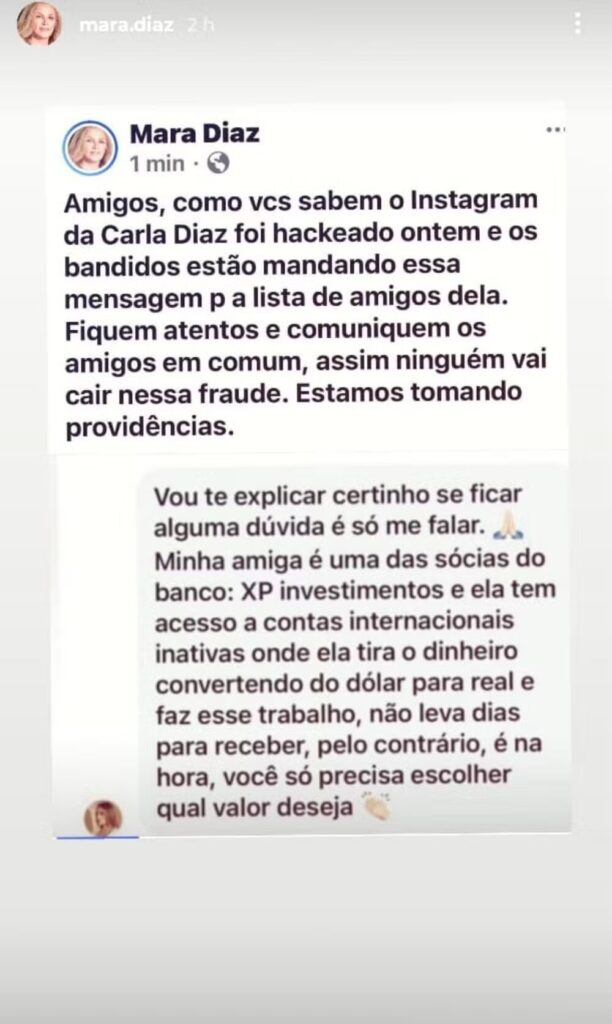This screenshot has height=1024, width=612.
Task: Open mara.diaz profile from story avatar
Action: (40, 26)
